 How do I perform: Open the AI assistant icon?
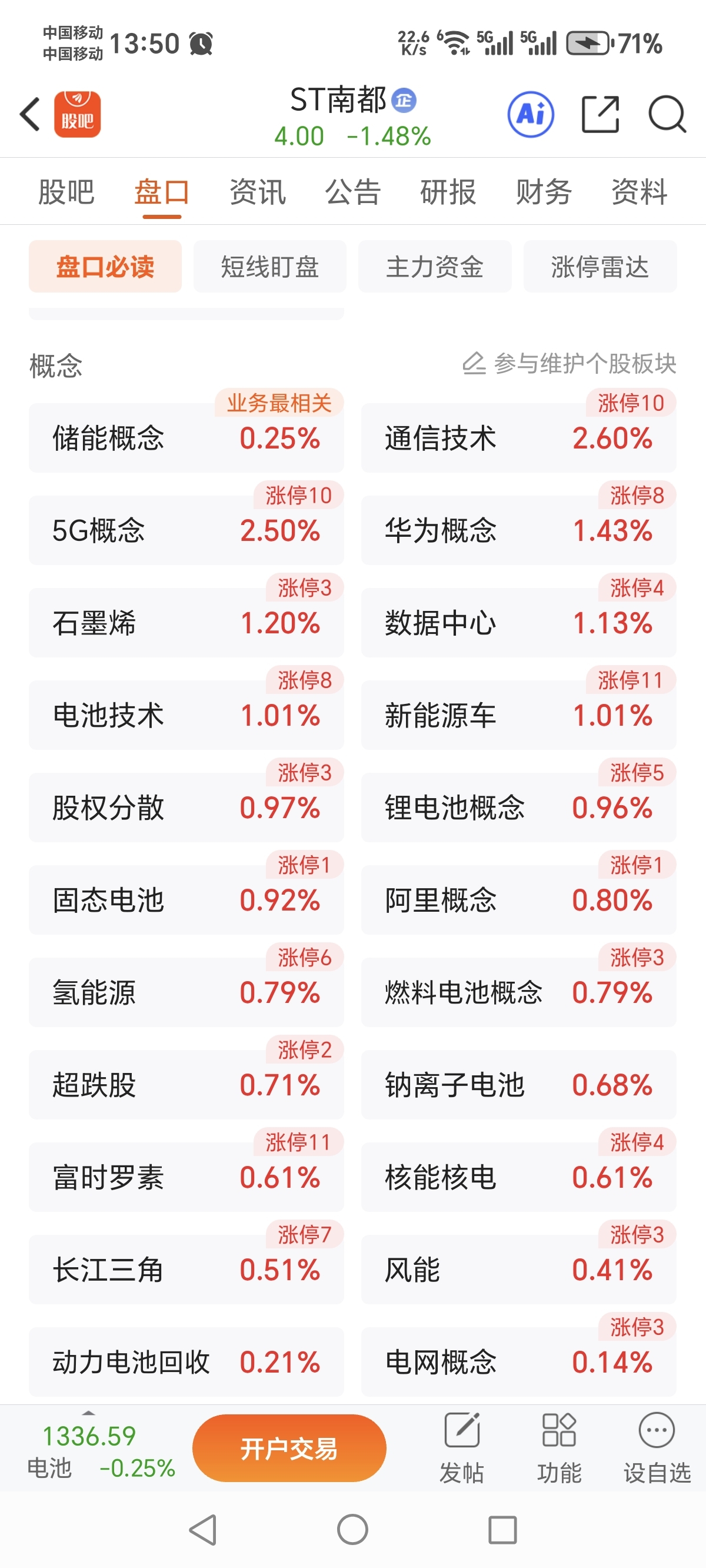pos(531,114)
